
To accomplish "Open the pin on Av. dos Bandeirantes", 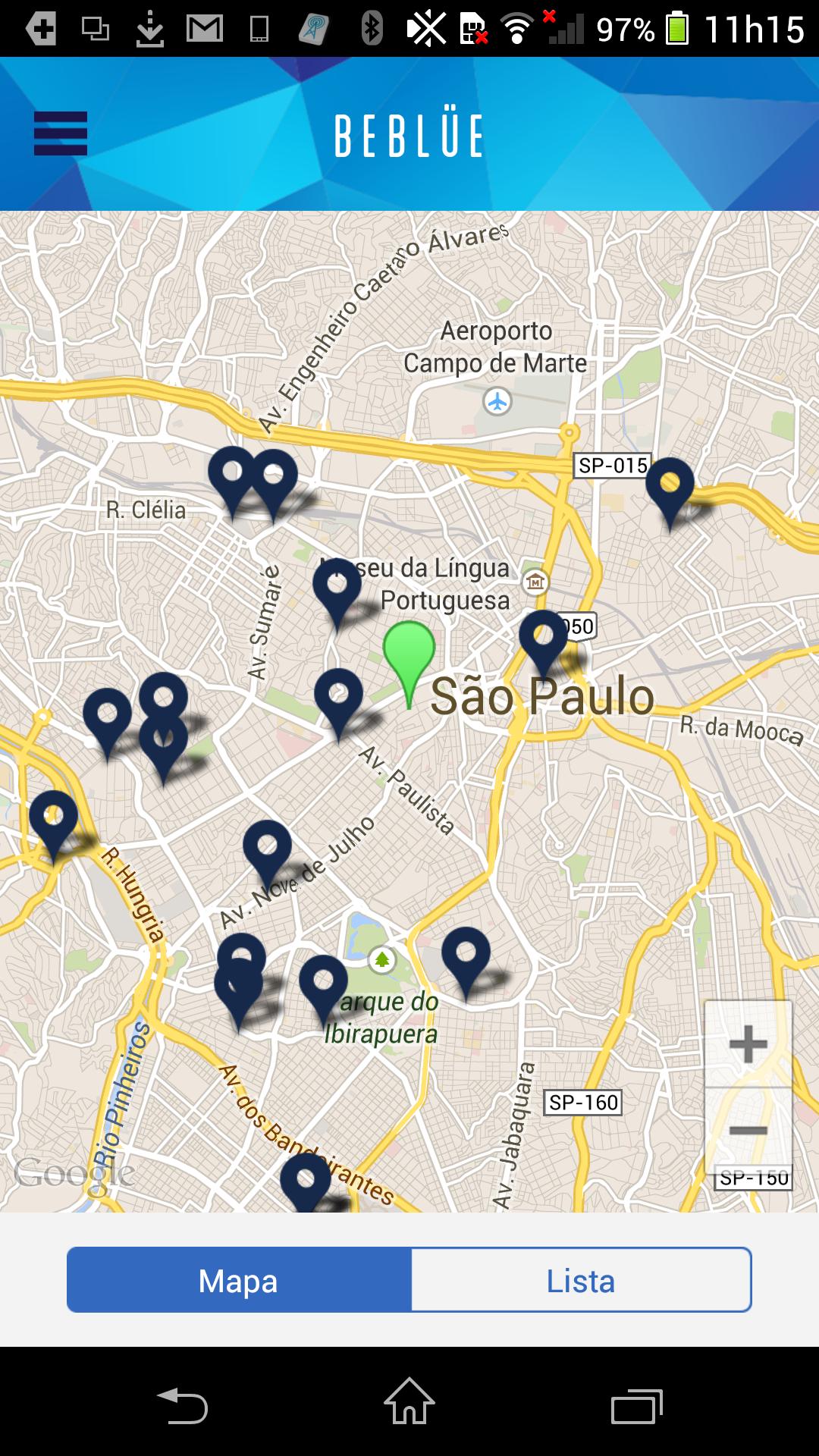I will [305, 1181].
